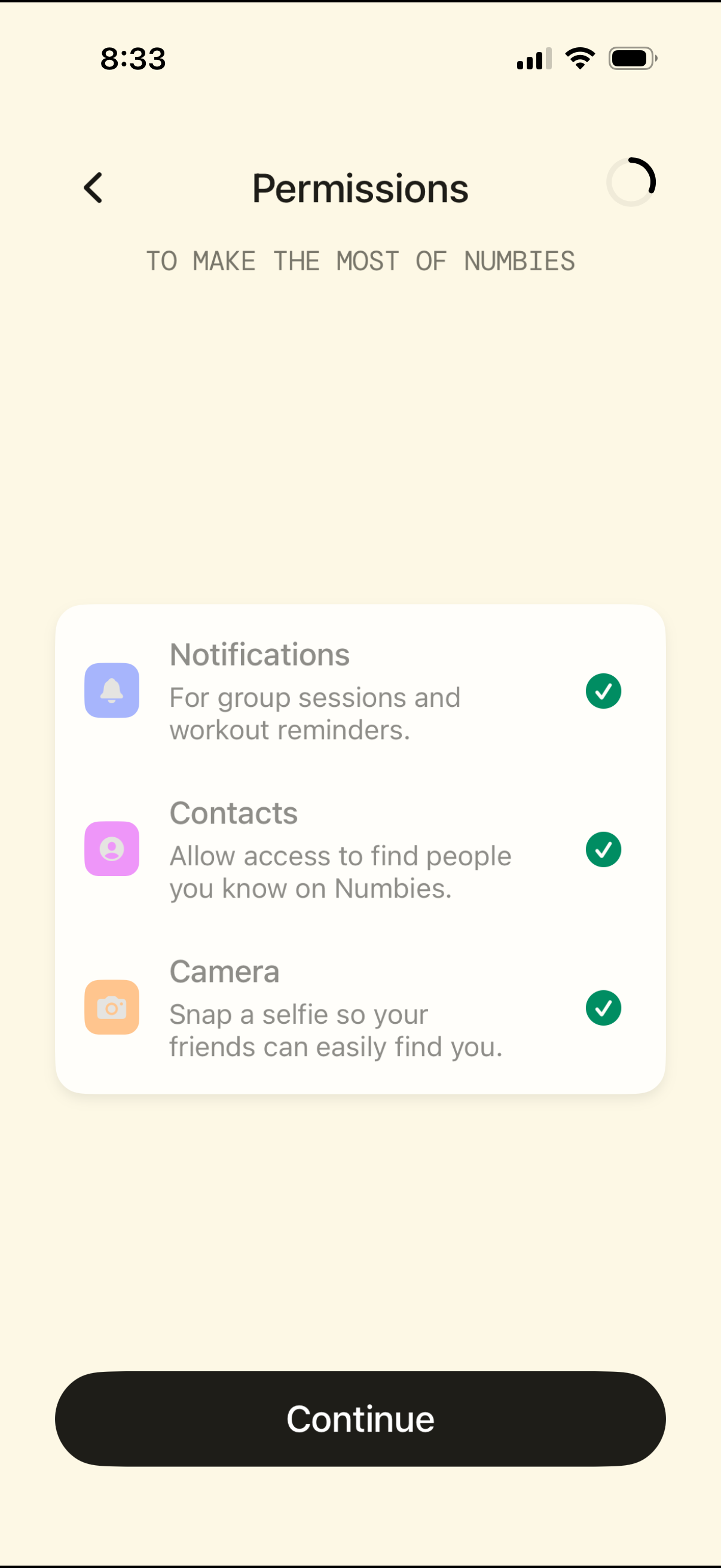This screenshot has width=721, height=1568.
Task: Select the Contacts row description text
Action: tap(340, 871)
